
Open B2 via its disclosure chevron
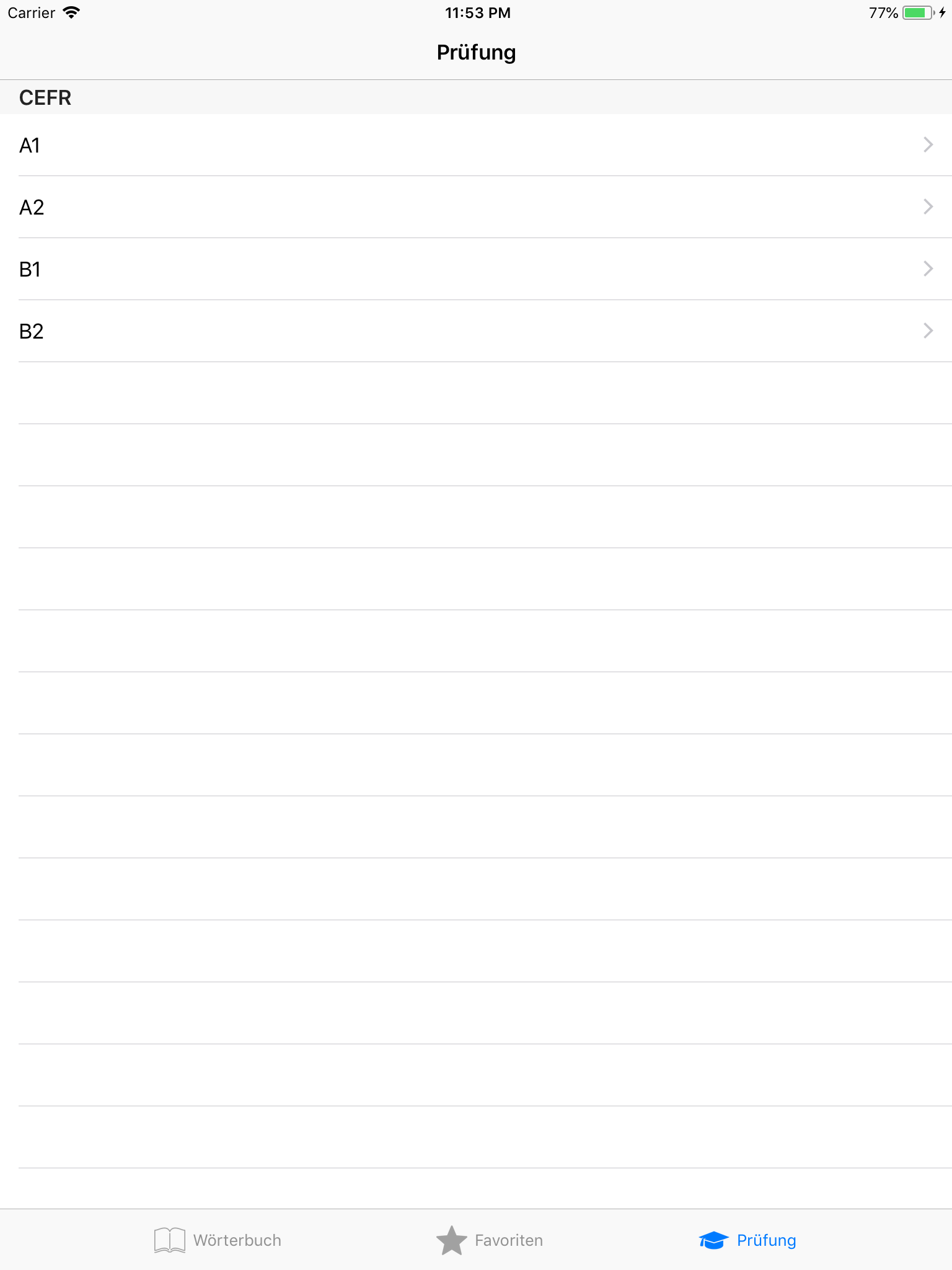click(928, 331)
